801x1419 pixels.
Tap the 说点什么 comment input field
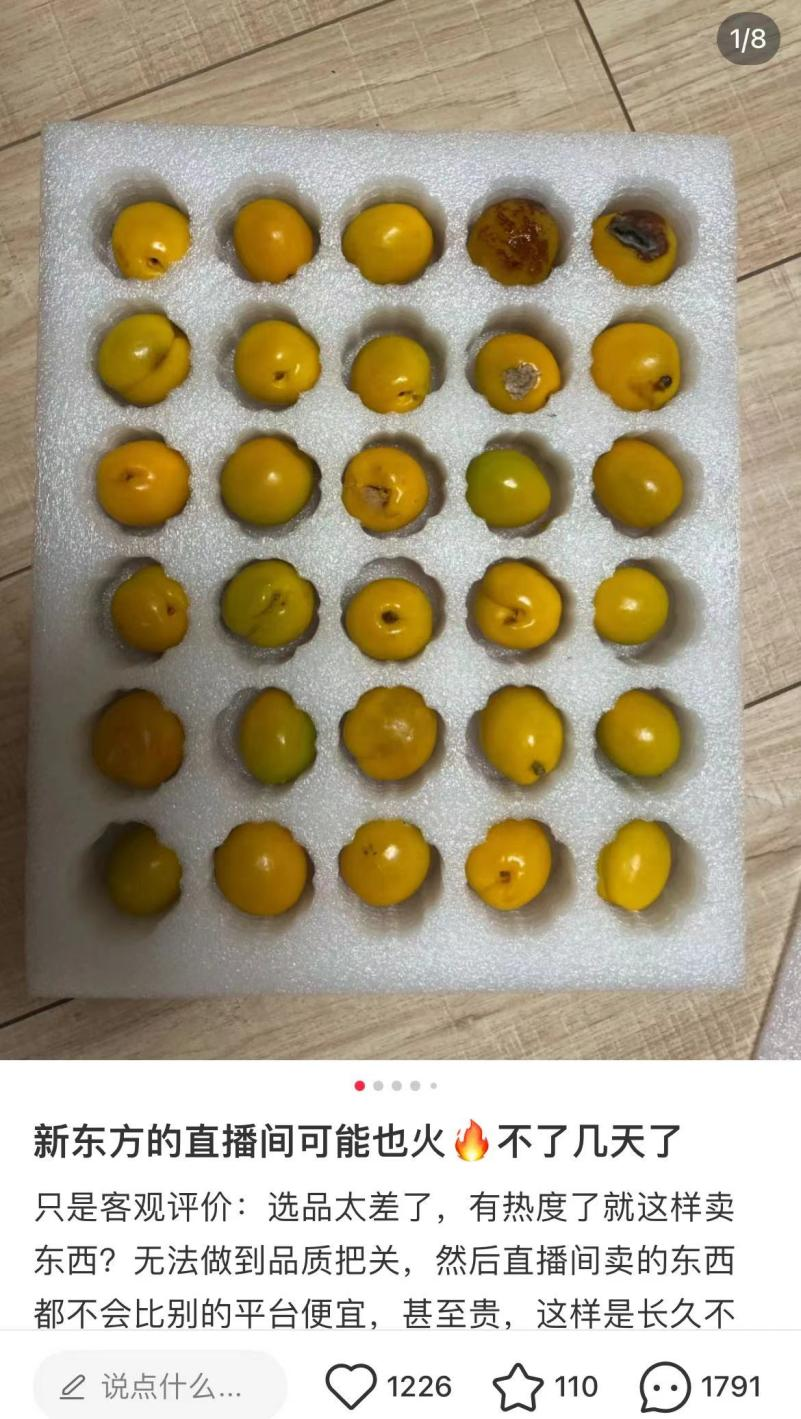coord(160,1387)
